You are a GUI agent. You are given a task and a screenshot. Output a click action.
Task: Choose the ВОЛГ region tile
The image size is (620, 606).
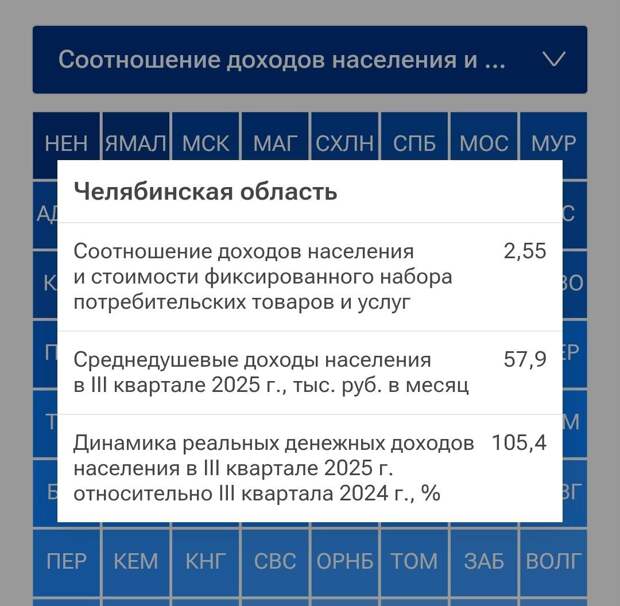tap(553, 561)
